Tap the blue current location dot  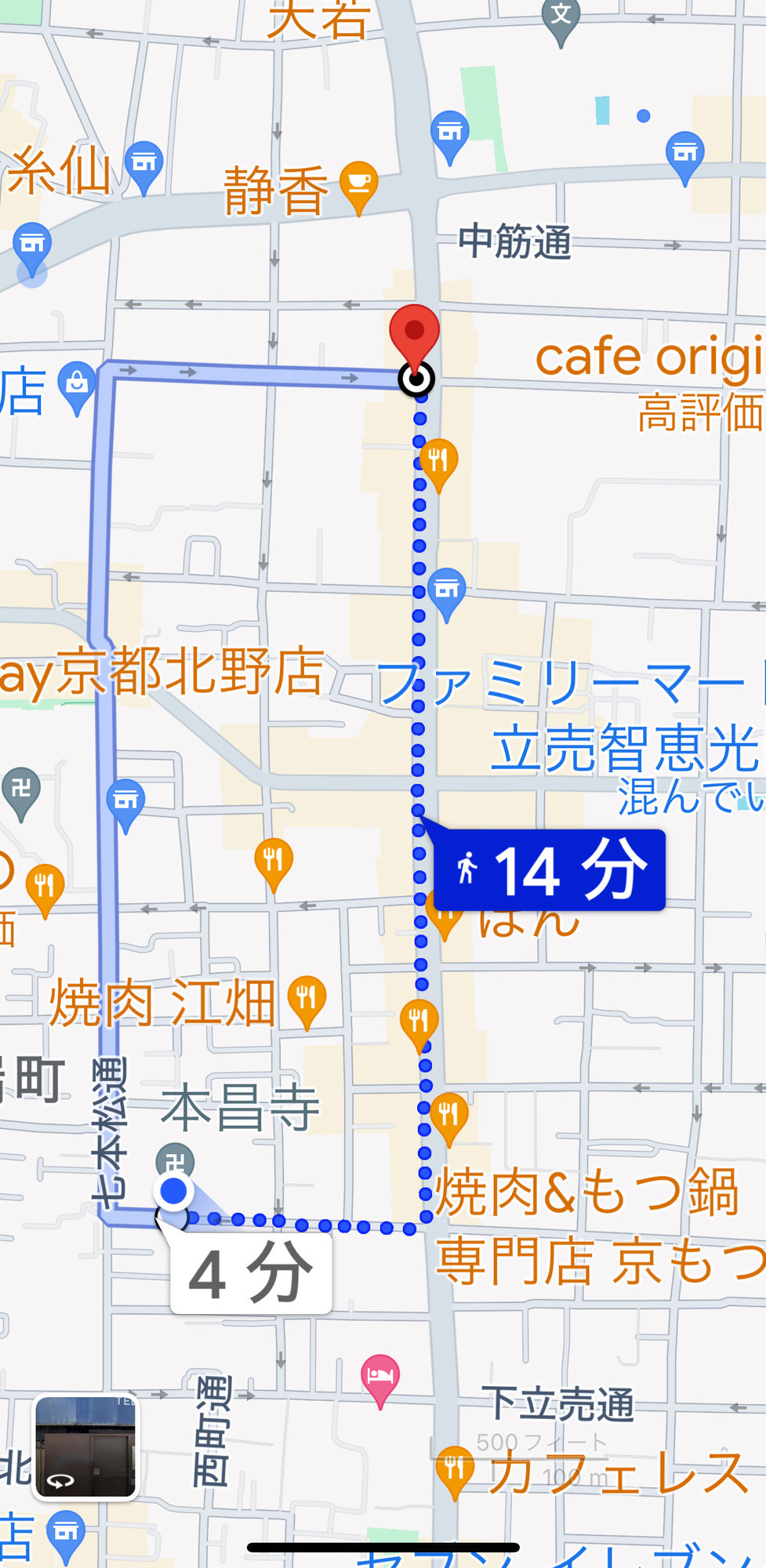(173, 1191)
